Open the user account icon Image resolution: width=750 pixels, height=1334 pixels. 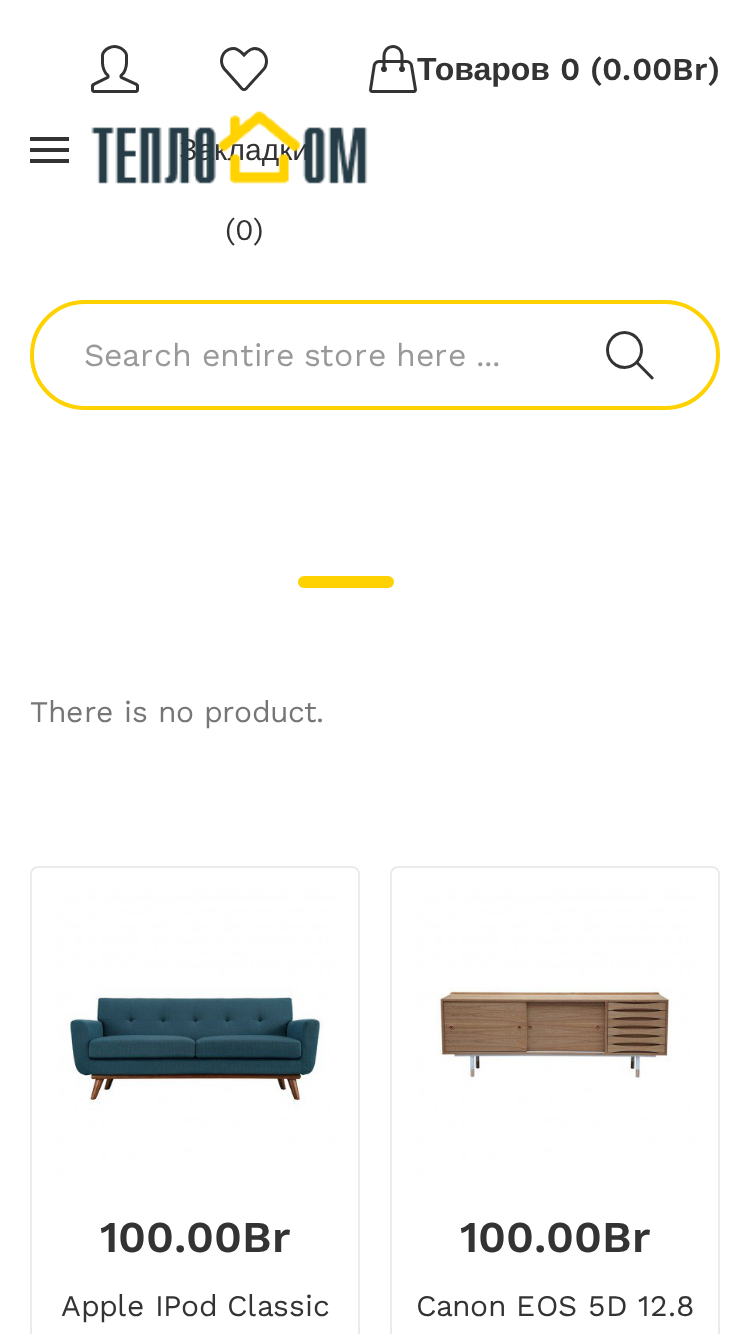[115, 70]
